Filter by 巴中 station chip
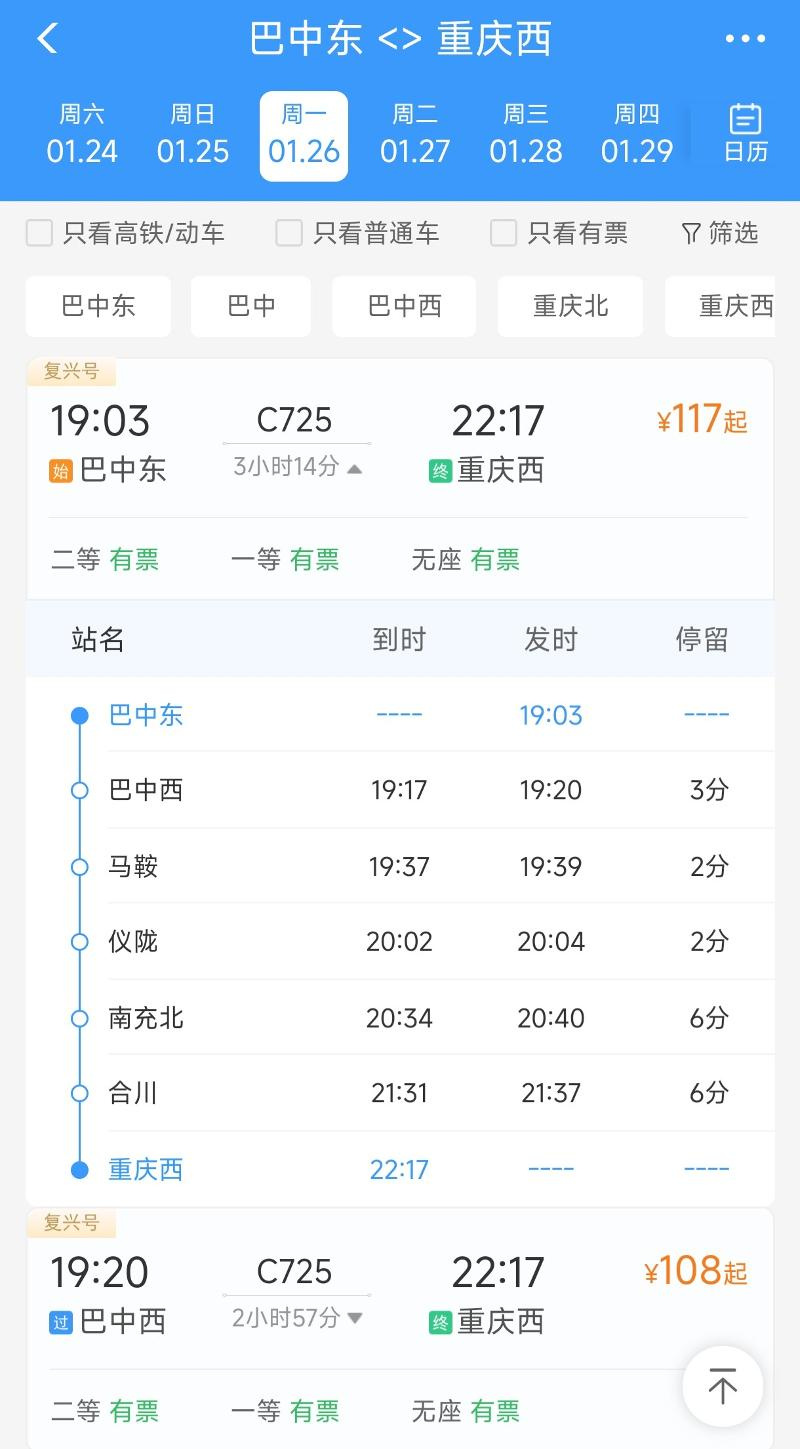Screen dimensions: 800x1449 pyautogui.click(x=251, y=306)
